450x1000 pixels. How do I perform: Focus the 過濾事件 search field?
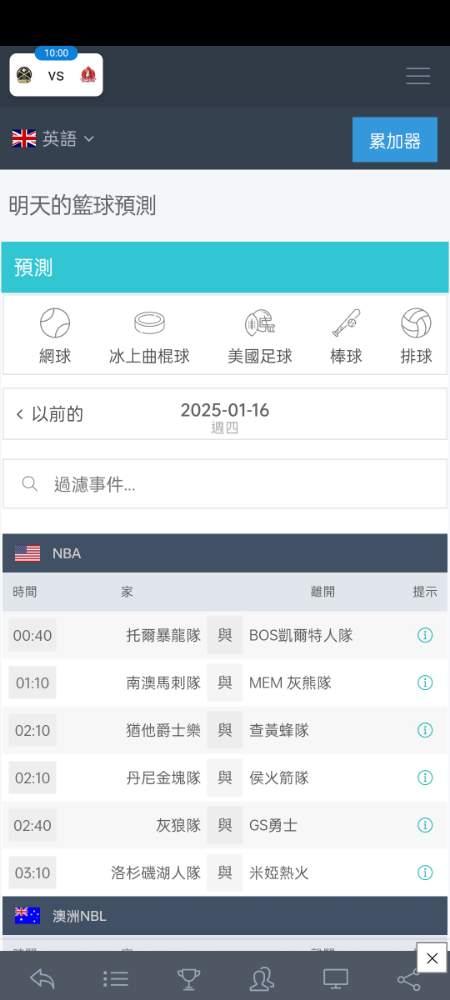point(225,484)
